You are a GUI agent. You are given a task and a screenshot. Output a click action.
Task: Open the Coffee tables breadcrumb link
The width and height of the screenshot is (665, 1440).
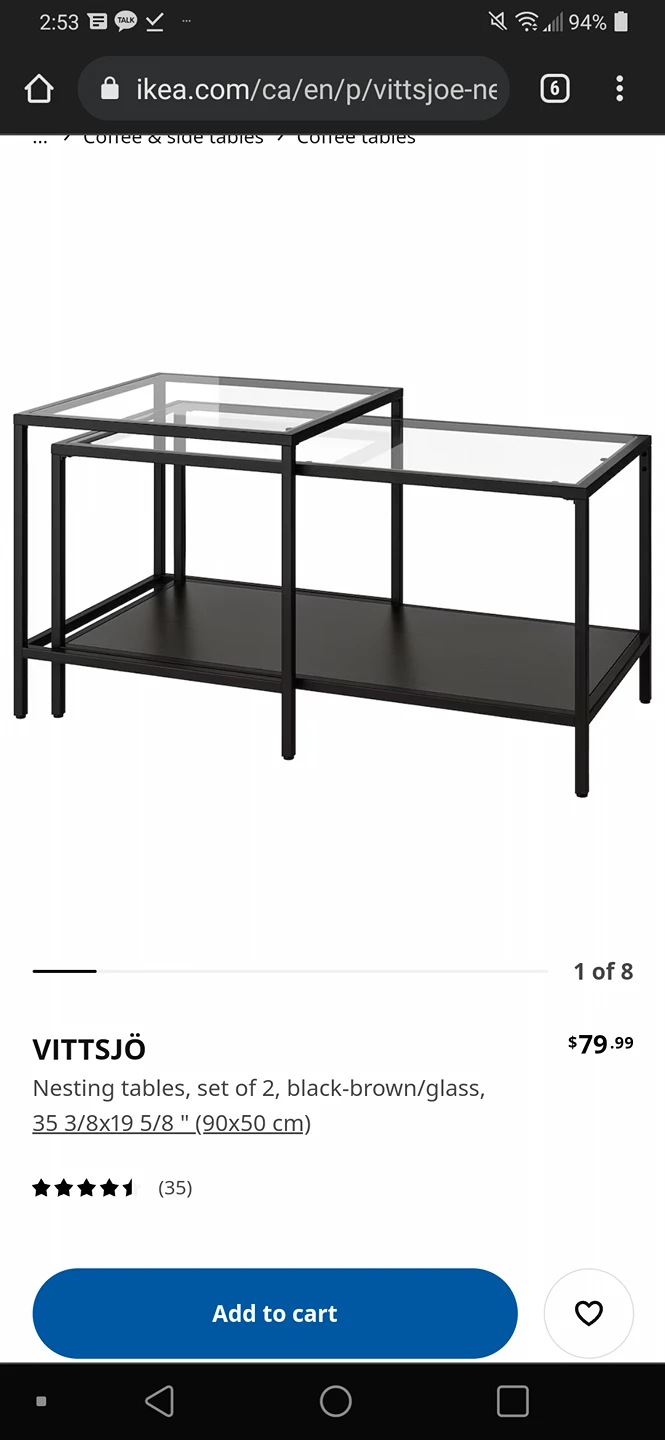tap(356, 140)
